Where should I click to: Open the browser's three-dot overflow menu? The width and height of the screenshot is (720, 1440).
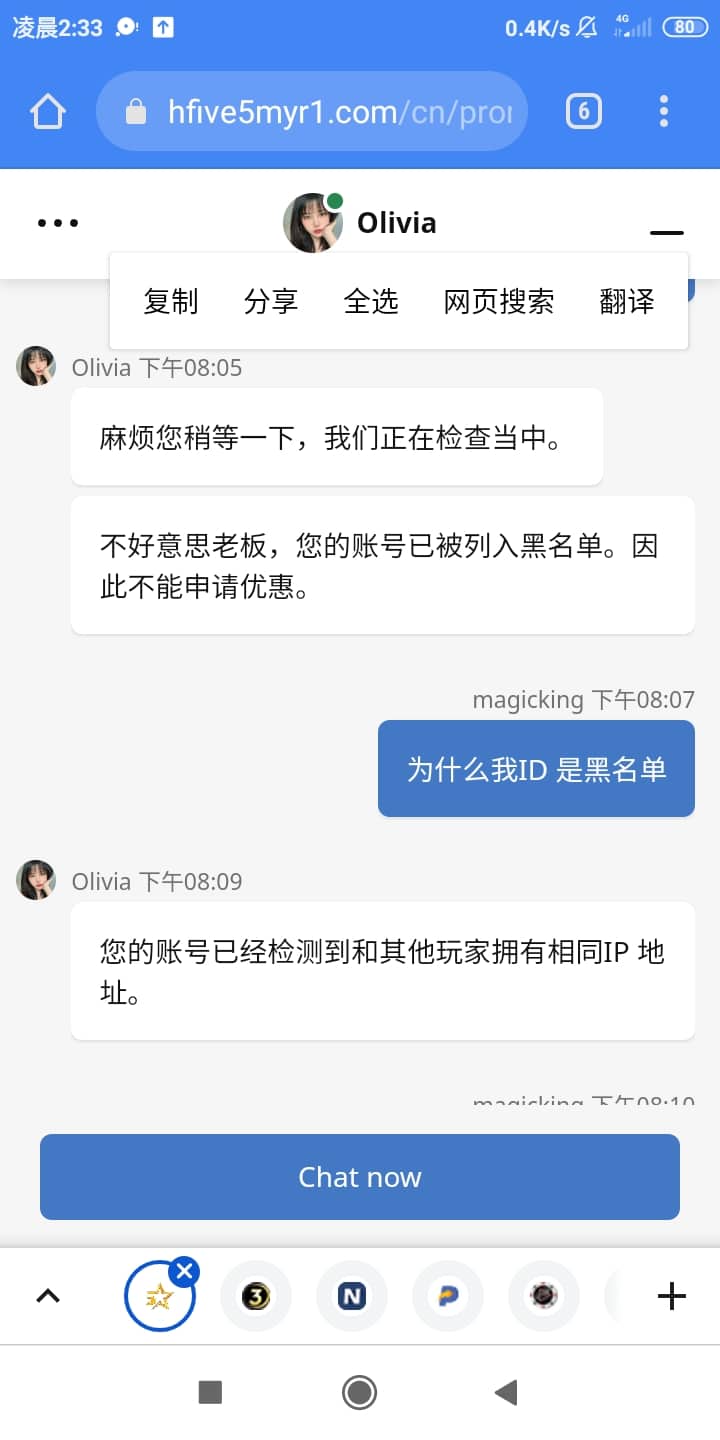point(664,111)
